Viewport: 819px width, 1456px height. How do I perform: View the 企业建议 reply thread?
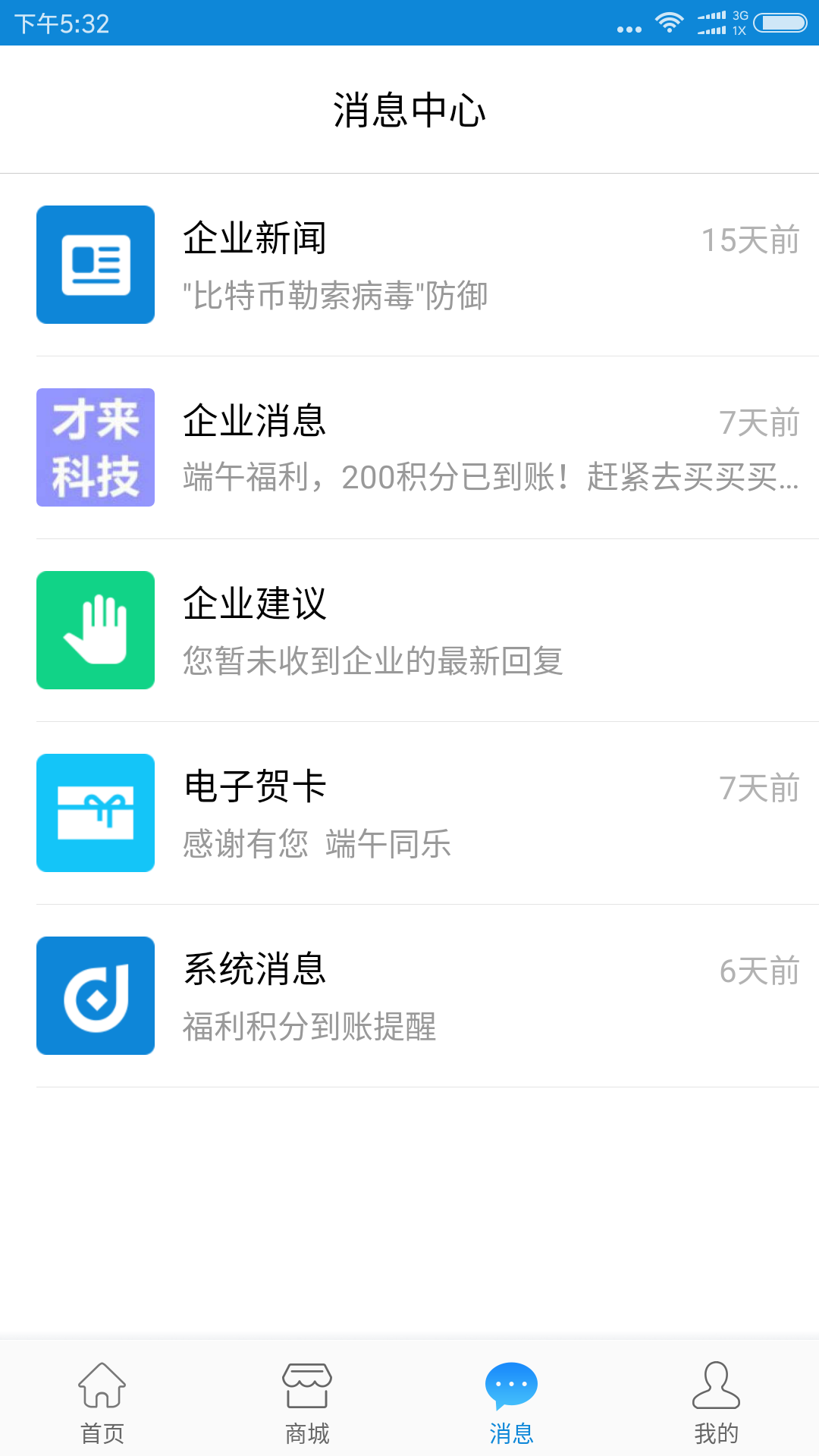point(409,629)
